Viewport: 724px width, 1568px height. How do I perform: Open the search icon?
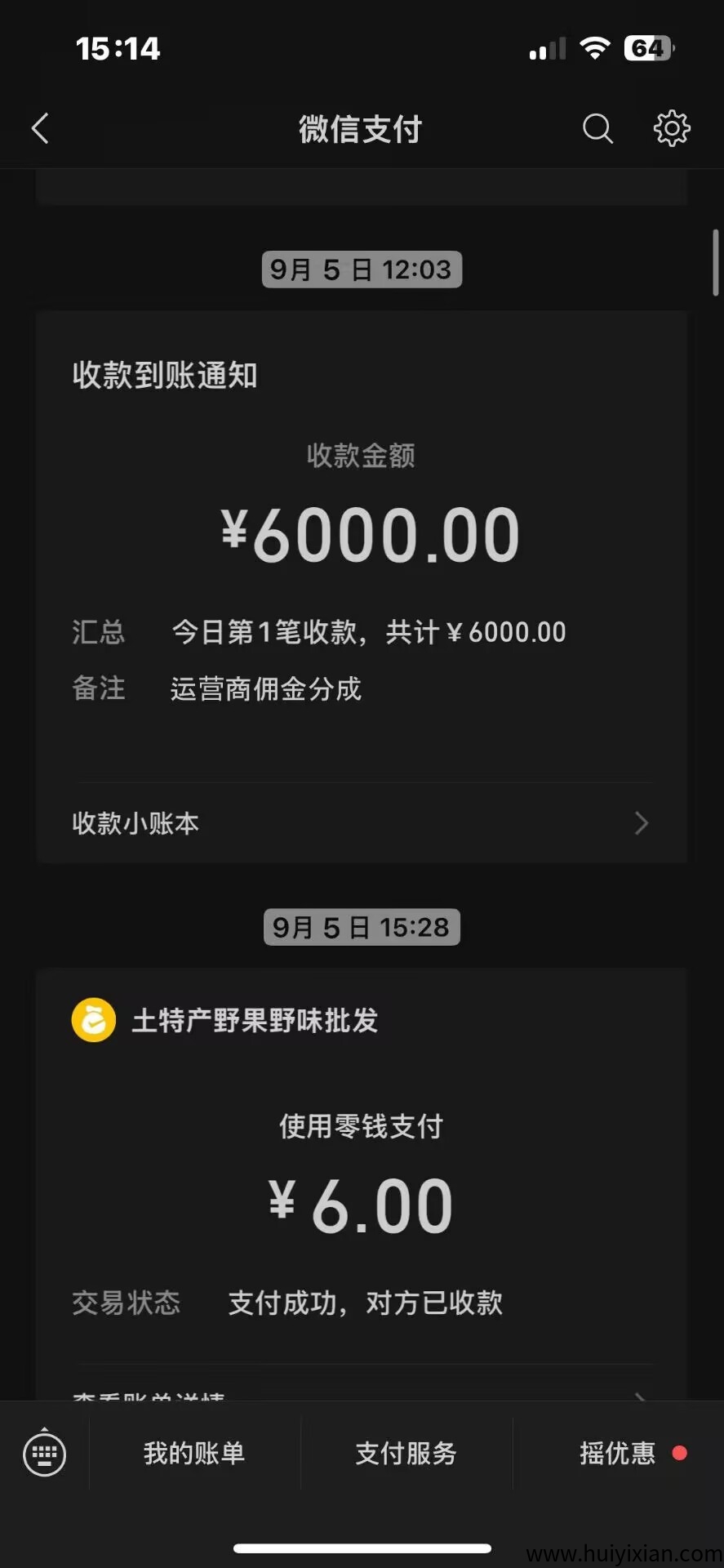click(597, 129)
